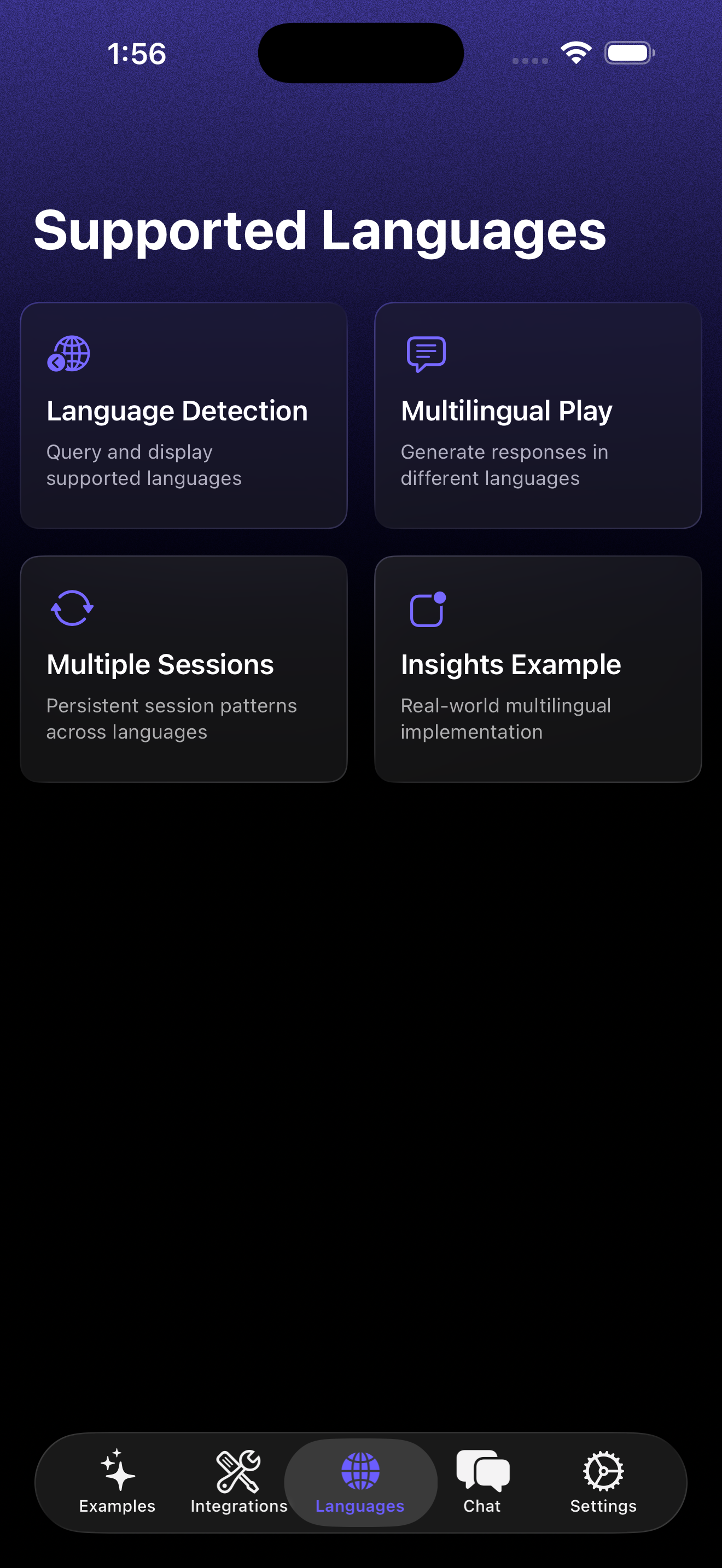Open the Multilingual Play card
Image resolution: width=722 pixels, height=1568 pixels.
538,415
